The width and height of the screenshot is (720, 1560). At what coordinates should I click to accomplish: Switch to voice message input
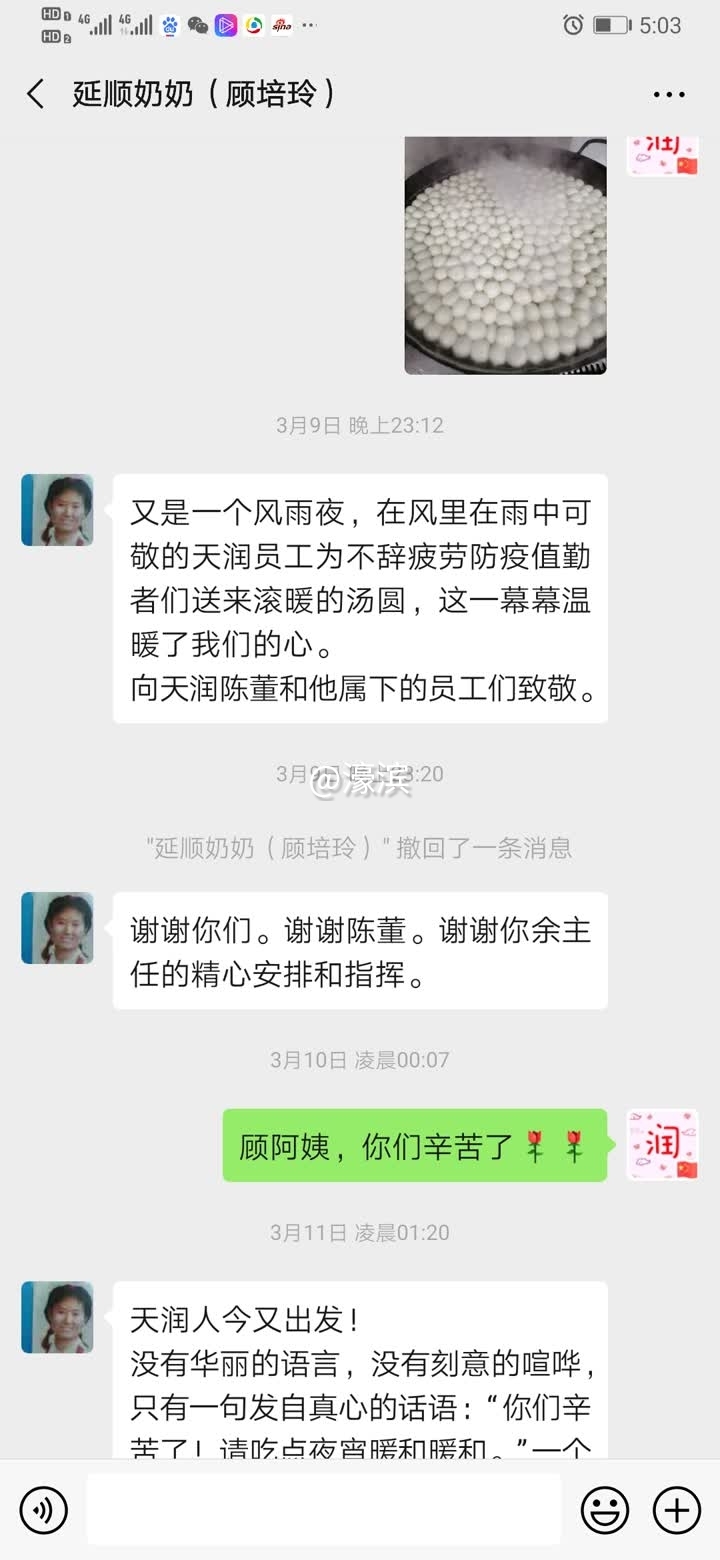(x=43, y=1508)
